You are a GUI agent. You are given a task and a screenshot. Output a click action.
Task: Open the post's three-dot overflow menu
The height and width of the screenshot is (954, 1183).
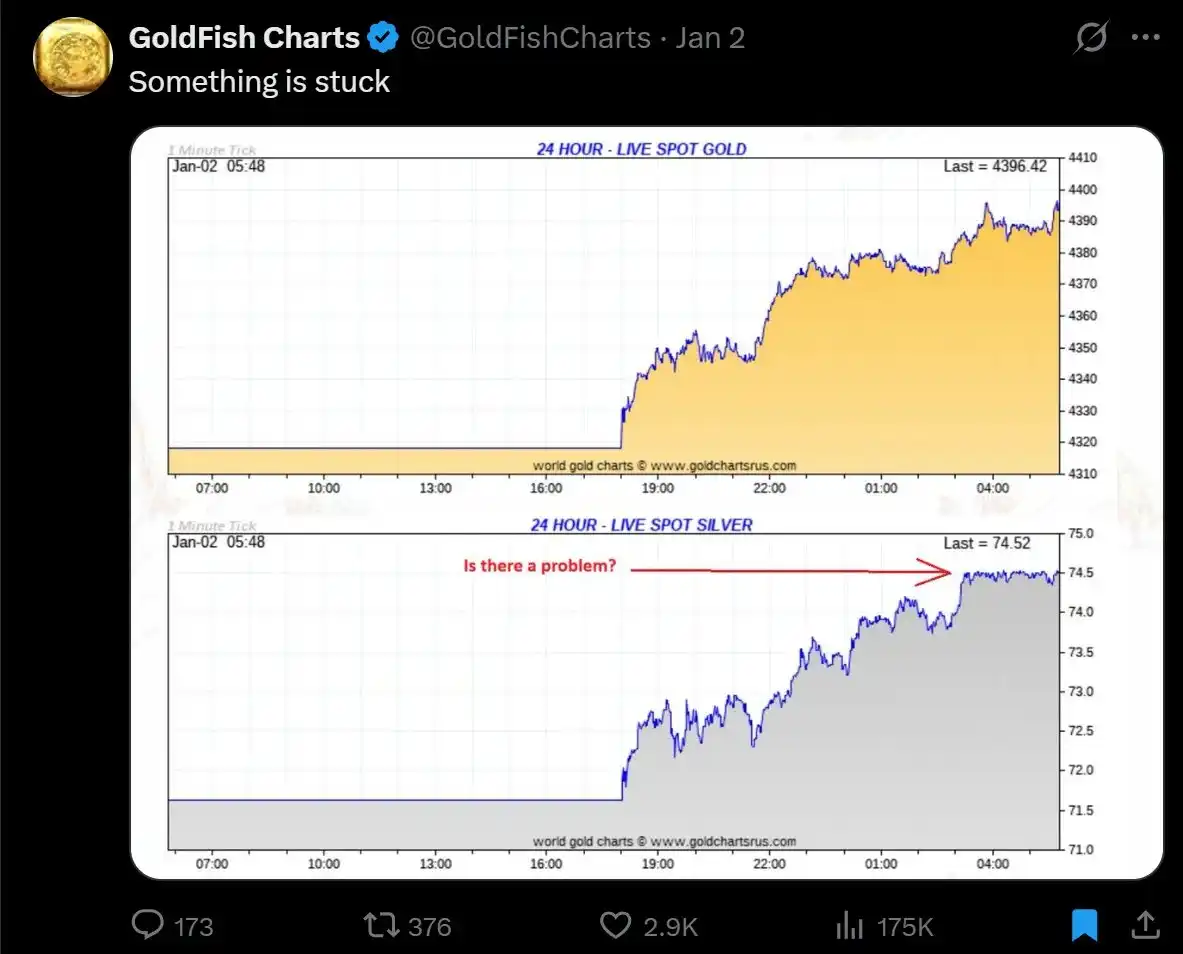[x=1145, y=38]
